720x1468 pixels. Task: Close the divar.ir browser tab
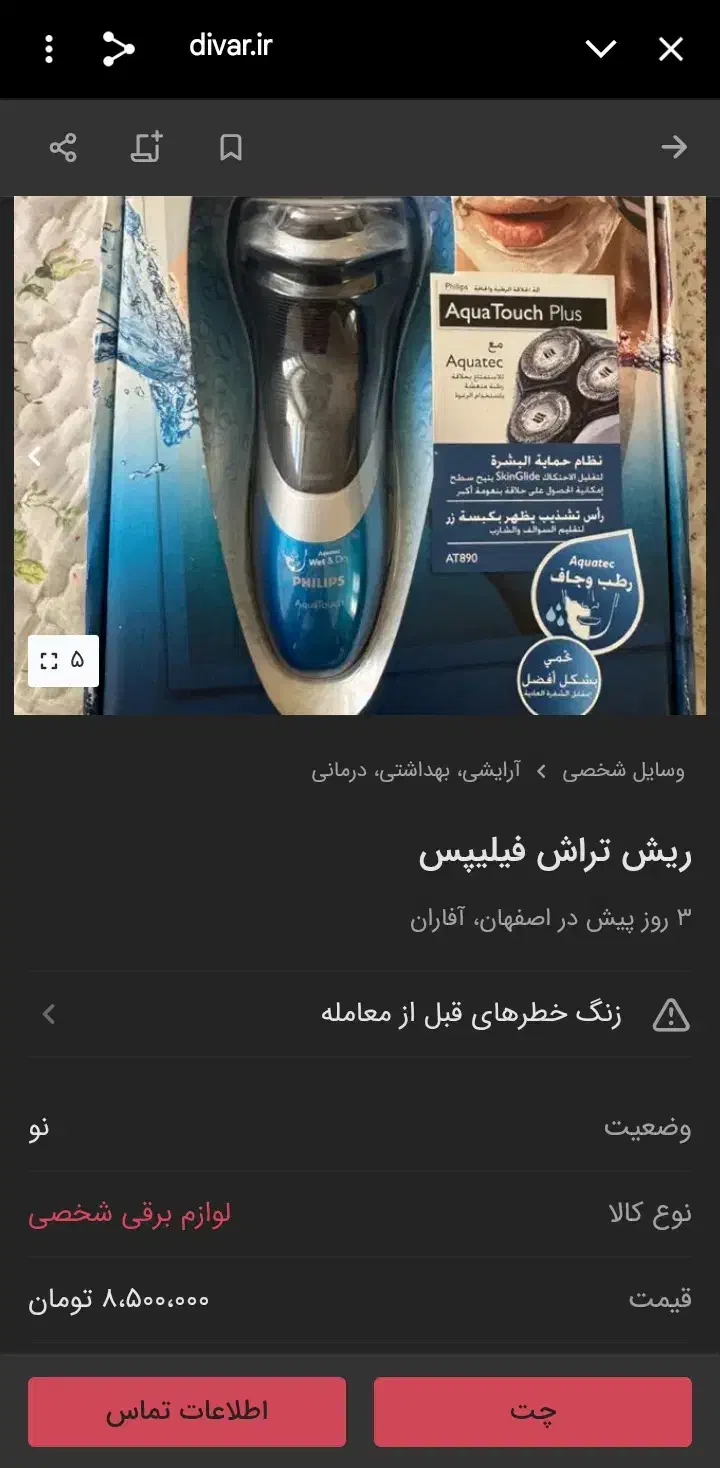[671, 48]
